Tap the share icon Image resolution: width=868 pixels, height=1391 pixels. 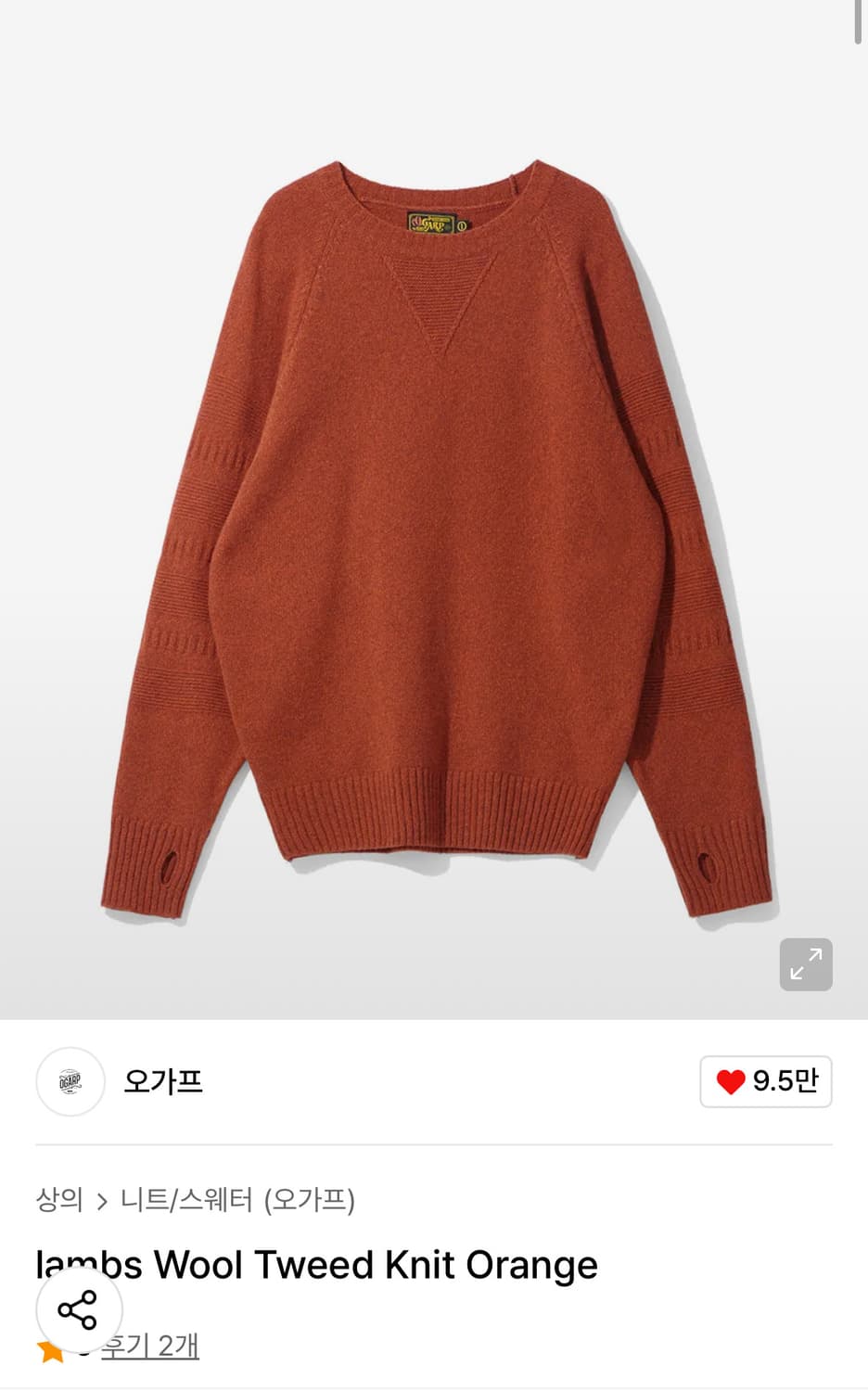(x=78, y=1310)
